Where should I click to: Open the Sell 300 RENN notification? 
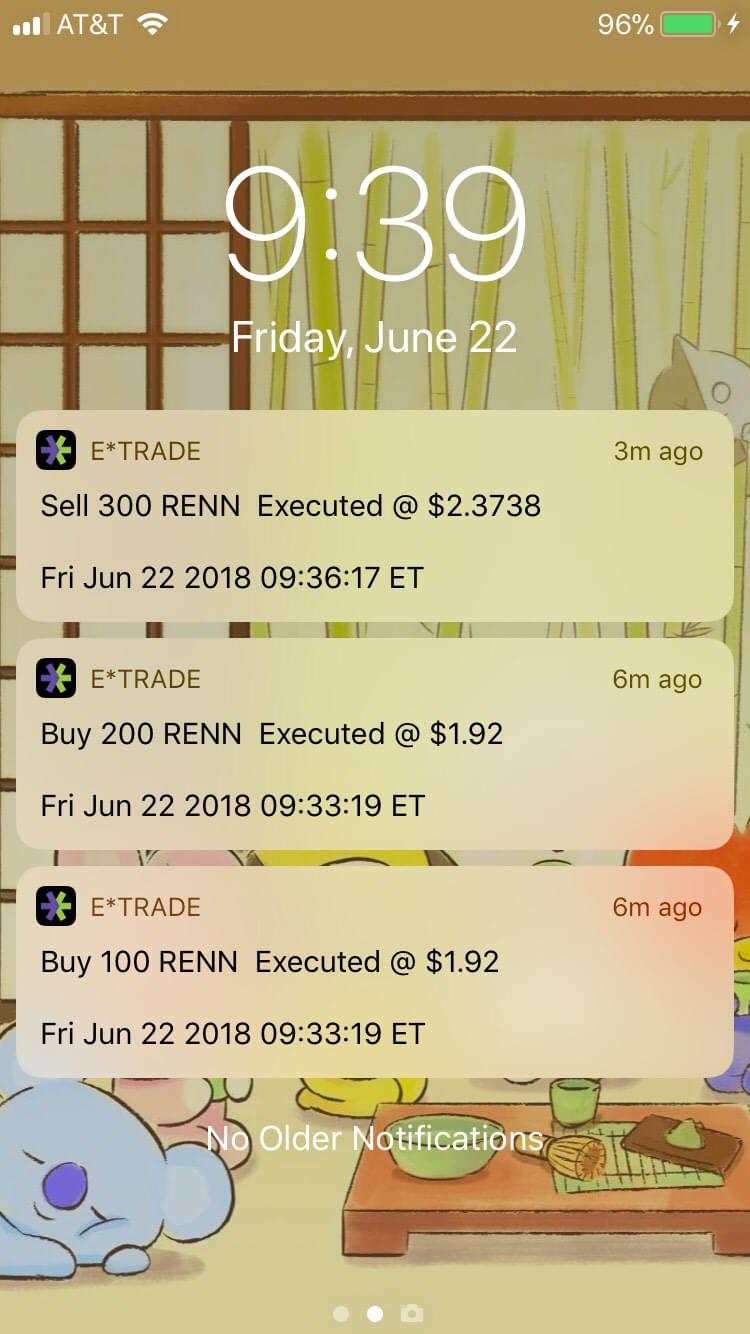click(x=375, y=516)
